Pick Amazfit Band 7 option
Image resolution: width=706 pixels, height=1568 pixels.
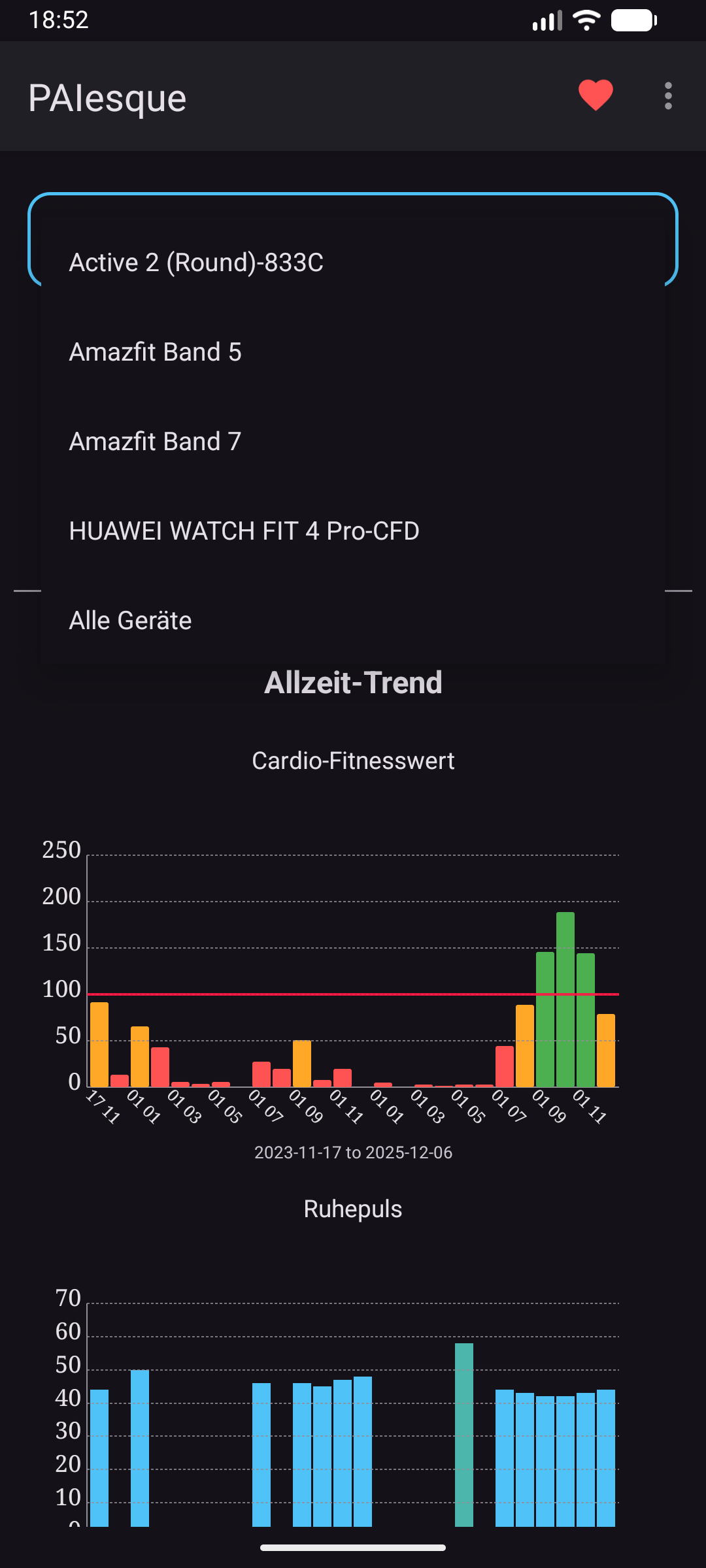(x=156, y=442)
